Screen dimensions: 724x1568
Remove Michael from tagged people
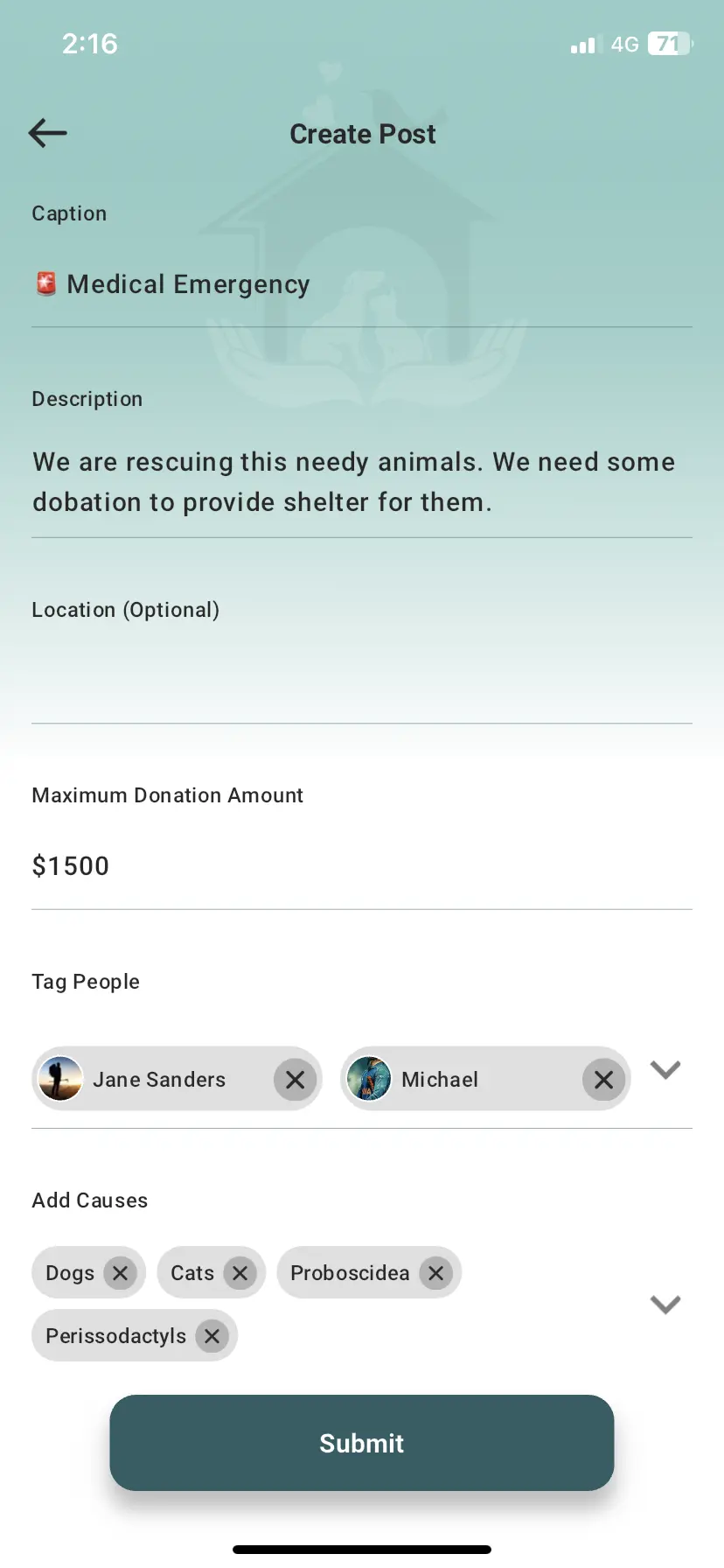click(603, 1080)
